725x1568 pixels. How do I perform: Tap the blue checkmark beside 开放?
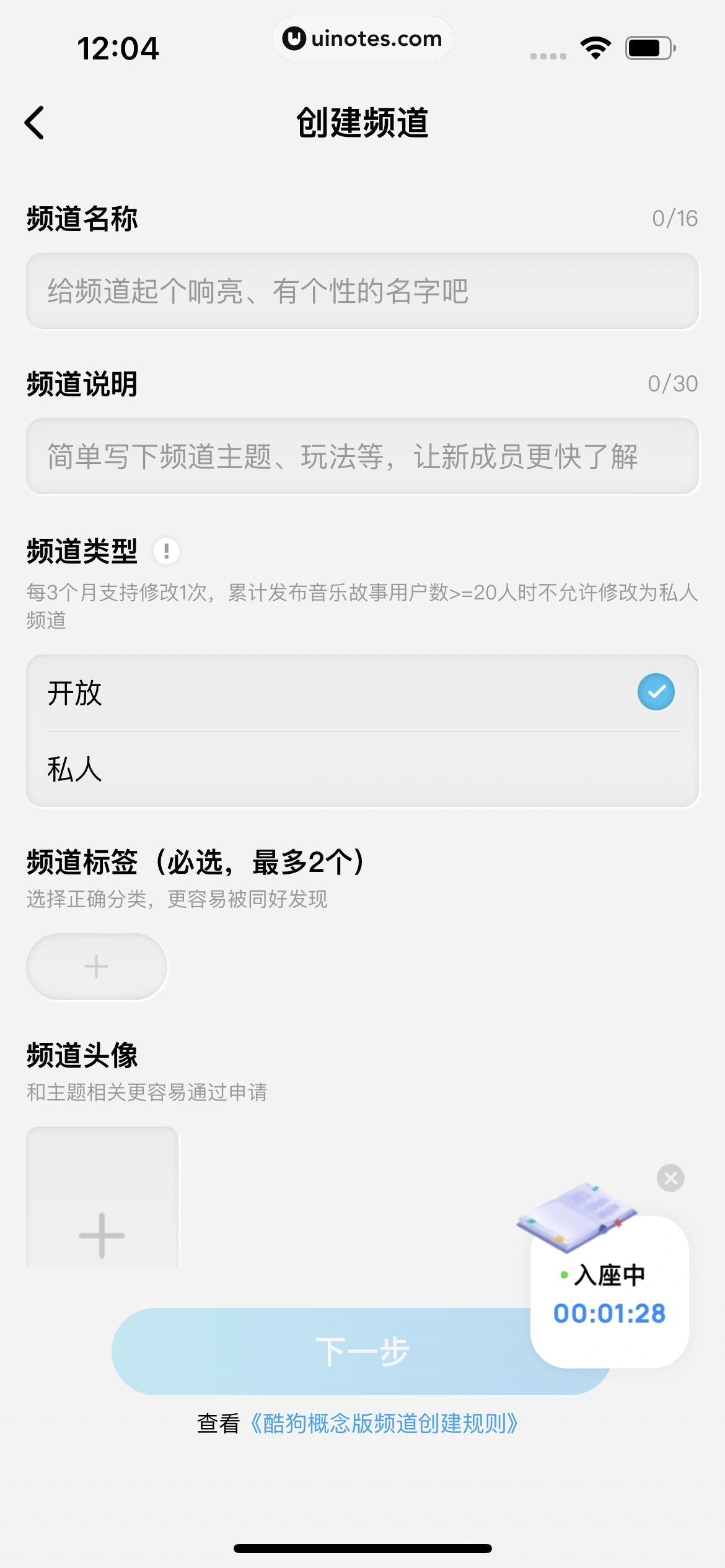(655, 692)
